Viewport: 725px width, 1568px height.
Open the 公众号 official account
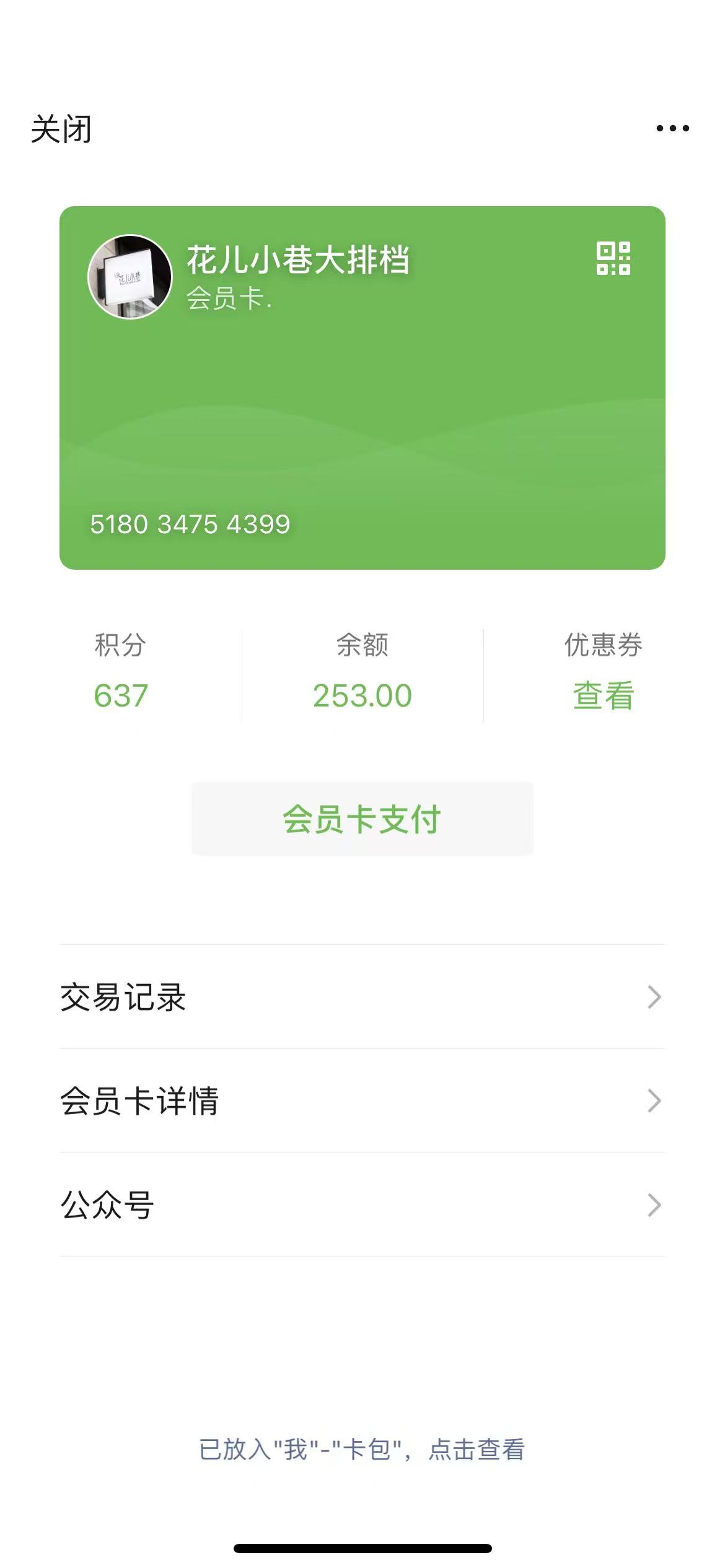pos(362,1205)
